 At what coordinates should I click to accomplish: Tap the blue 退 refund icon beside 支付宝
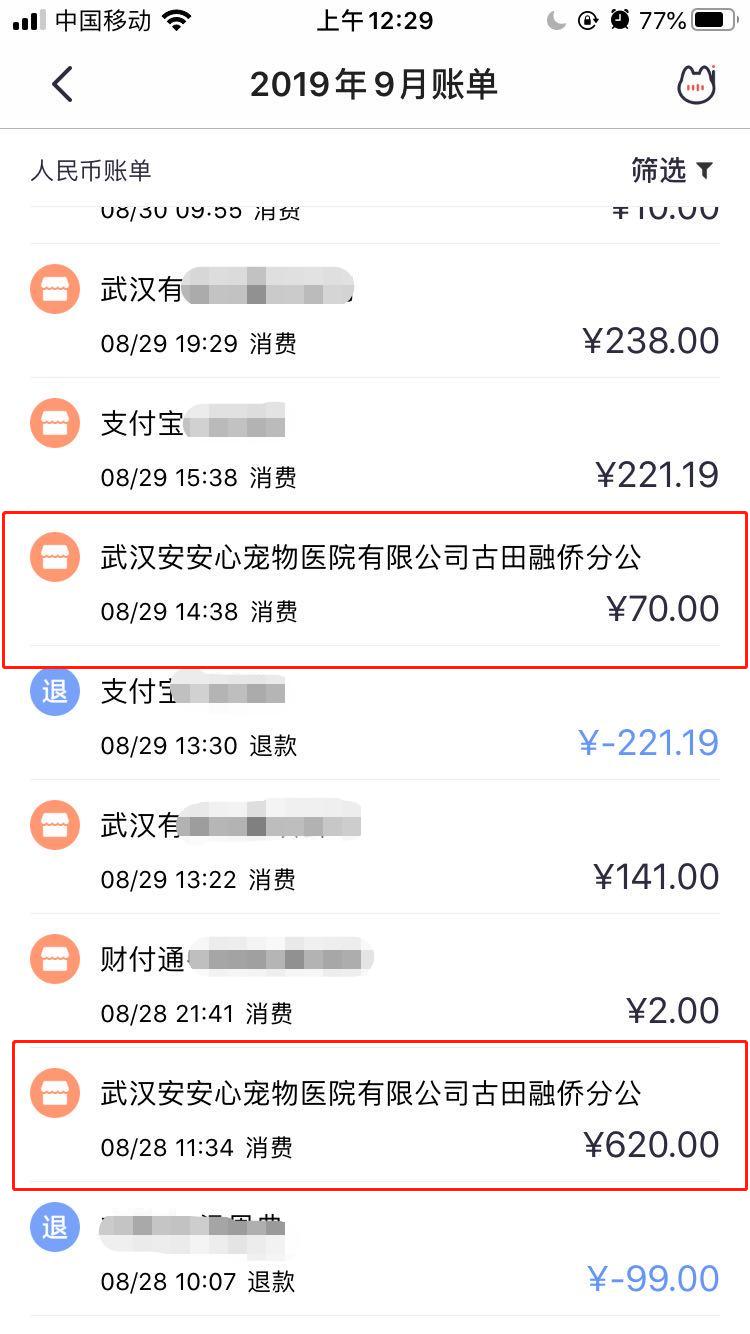[x=54, y=692]
